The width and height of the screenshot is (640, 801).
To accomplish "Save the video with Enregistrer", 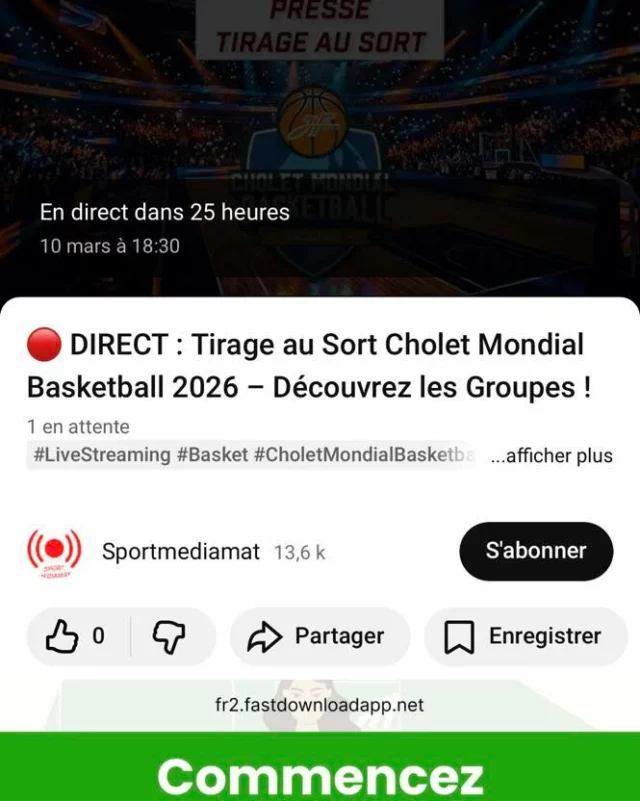I will click(526, 637).
